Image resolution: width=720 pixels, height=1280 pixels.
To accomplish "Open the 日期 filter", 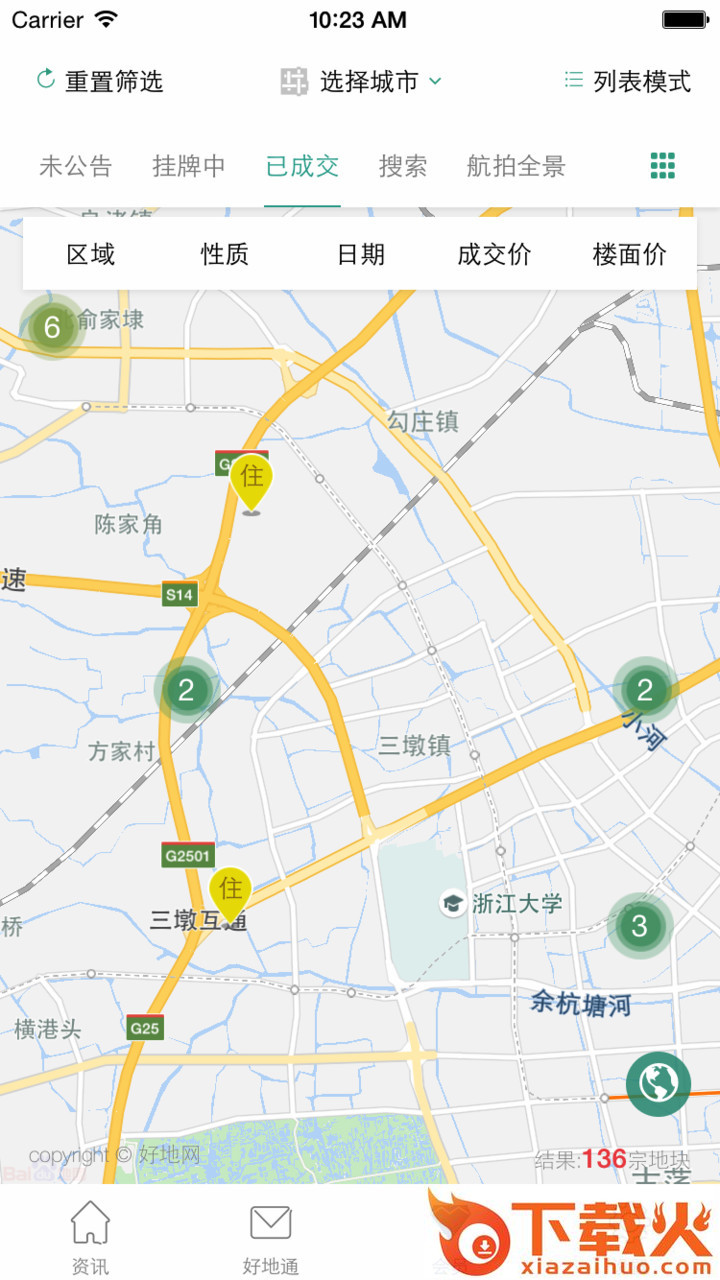I will click(x=362, y=254).
